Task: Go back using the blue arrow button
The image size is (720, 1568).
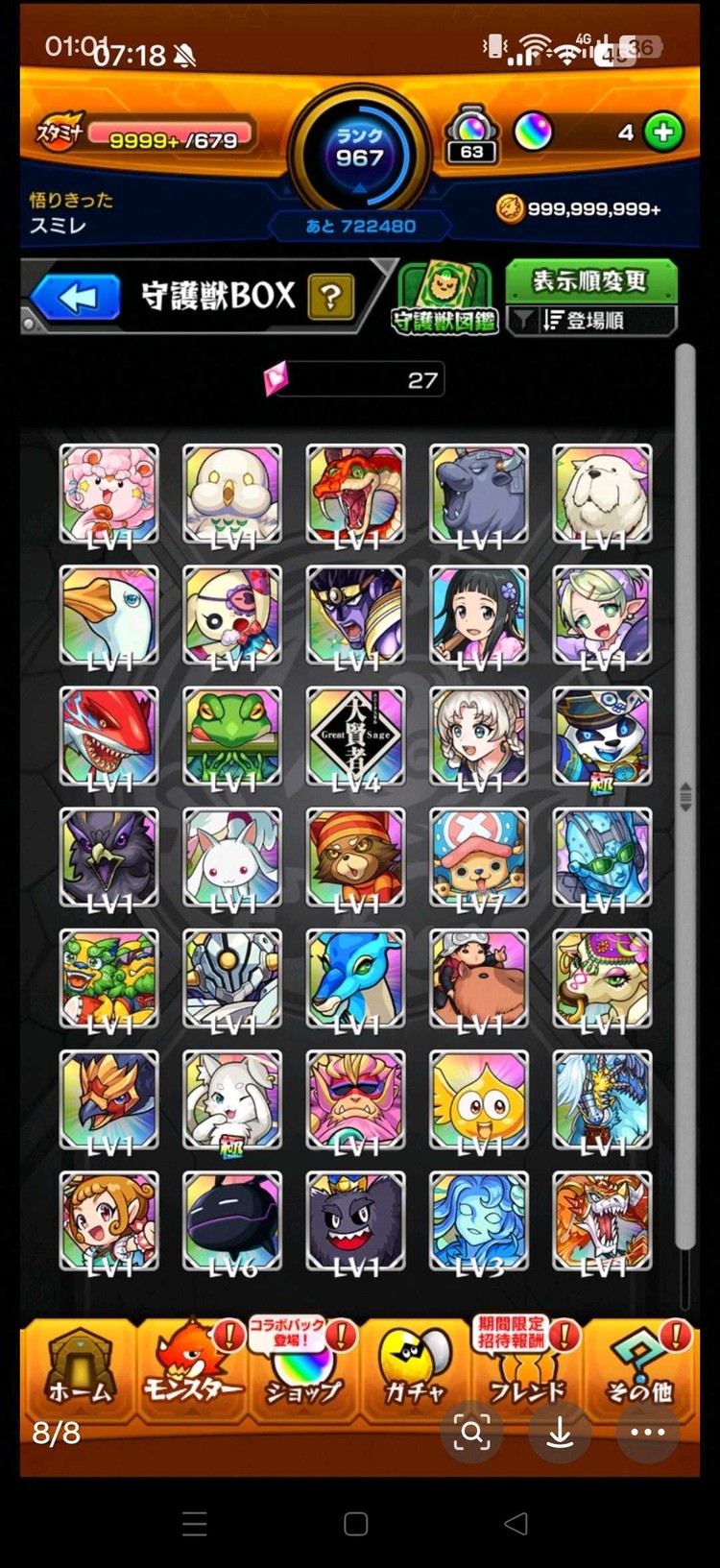Action: point(77,298)
